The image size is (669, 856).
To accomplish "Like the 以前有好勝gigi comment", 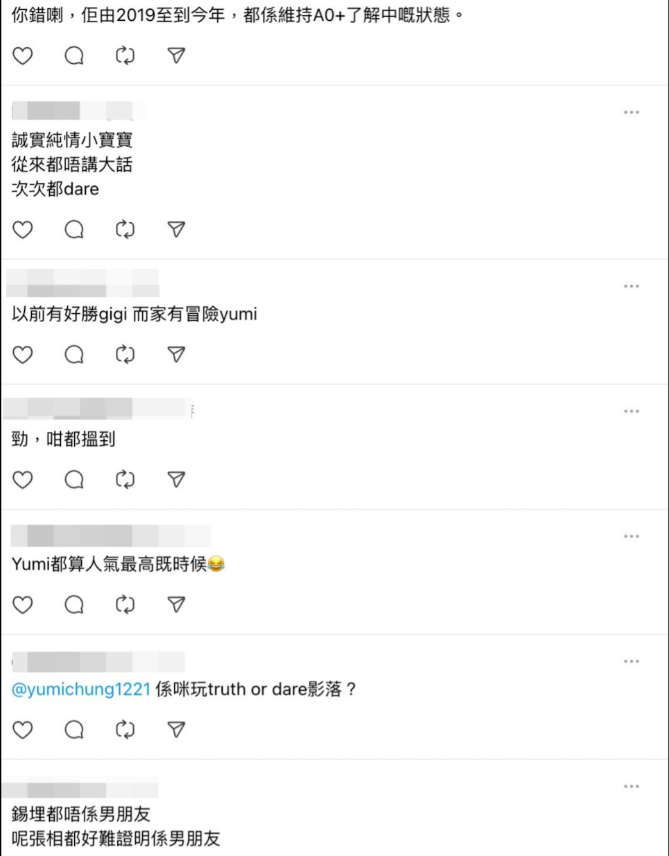I will tap(22, 354).
